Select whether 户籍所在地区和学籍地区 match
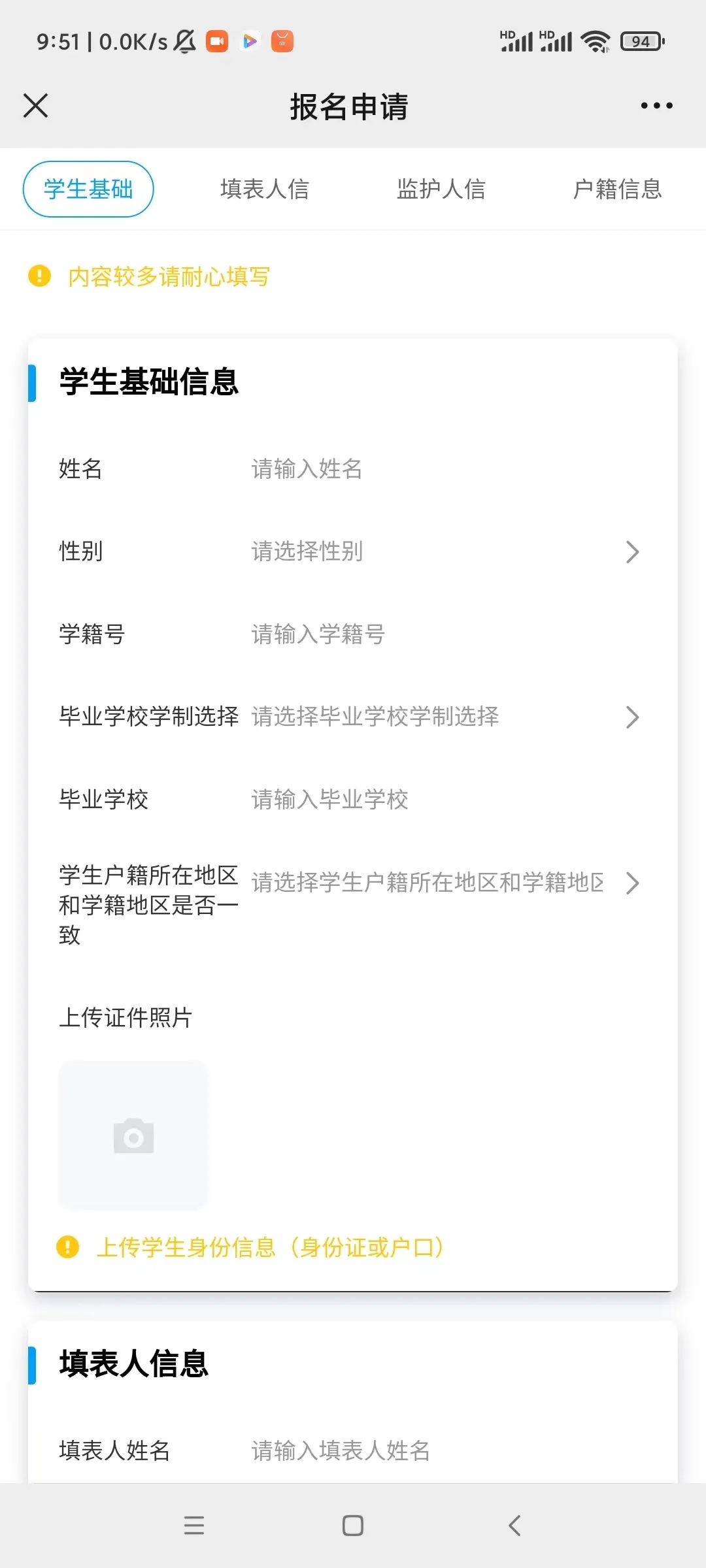Image resolution: width=706 pixels, height=1568 pixels. point(438,883)
